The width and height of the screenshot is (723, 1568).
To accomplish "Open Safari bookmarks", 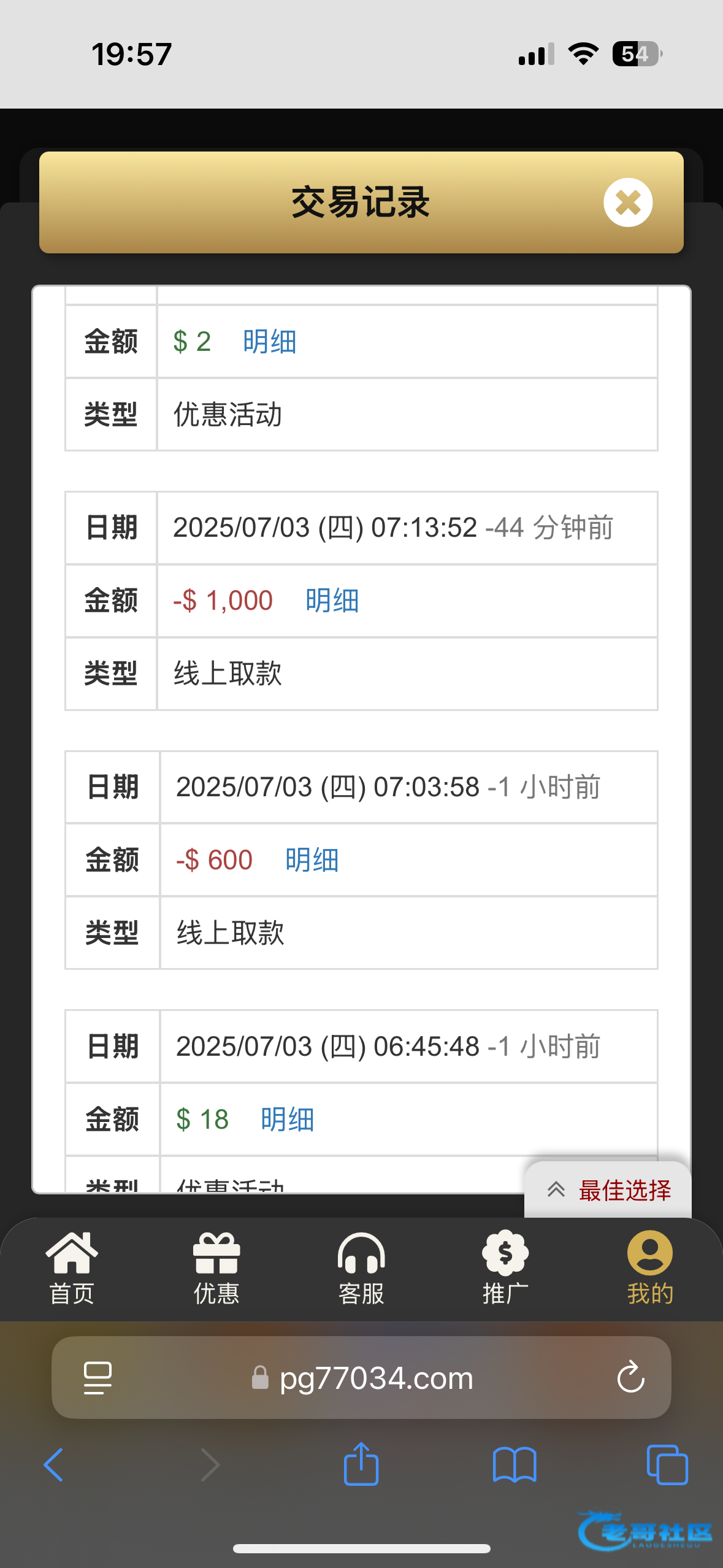I will coord(515,1465).
